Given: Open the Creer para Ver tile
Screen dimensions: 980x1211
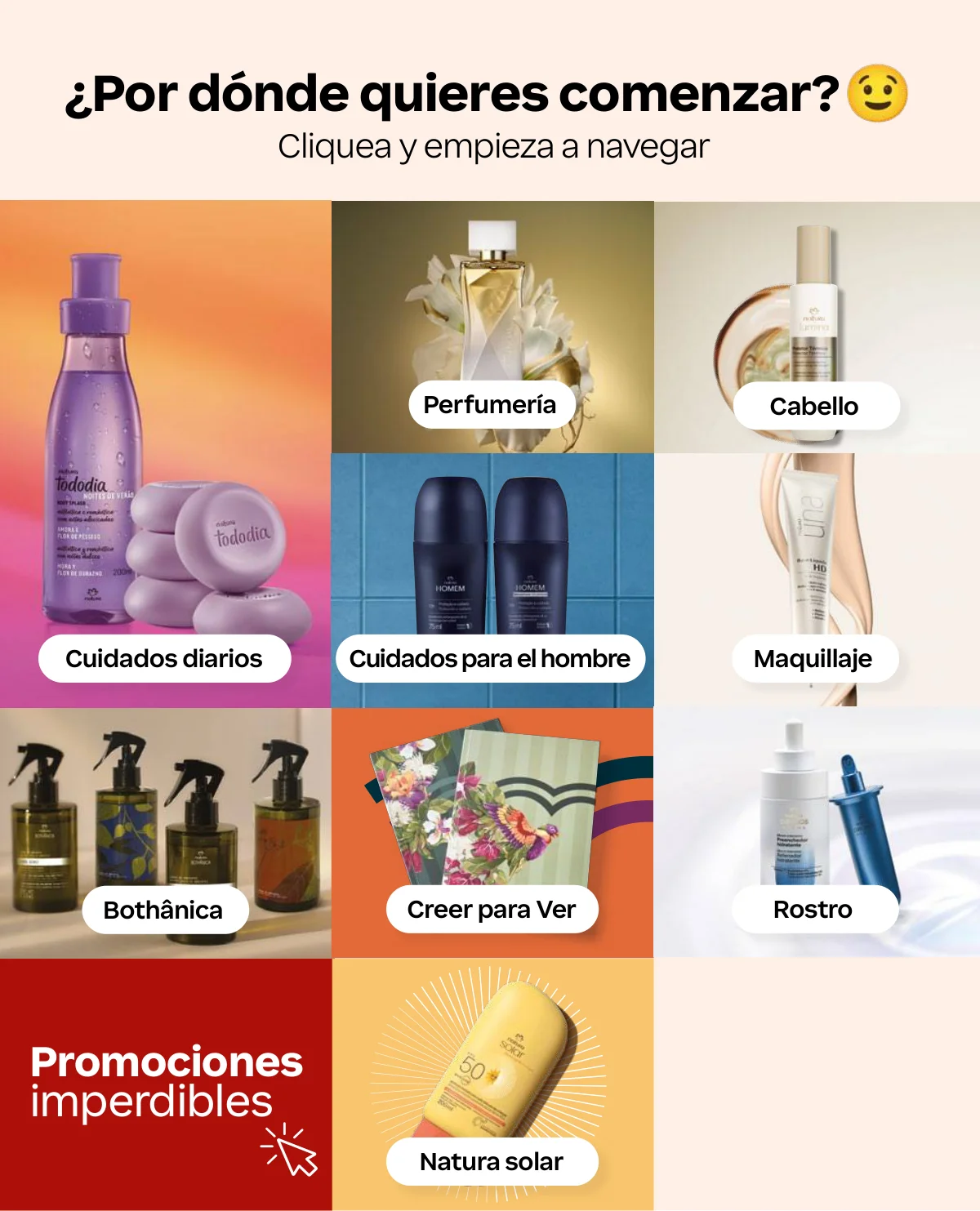Looking at the screenshot, I should pos(492,909).
